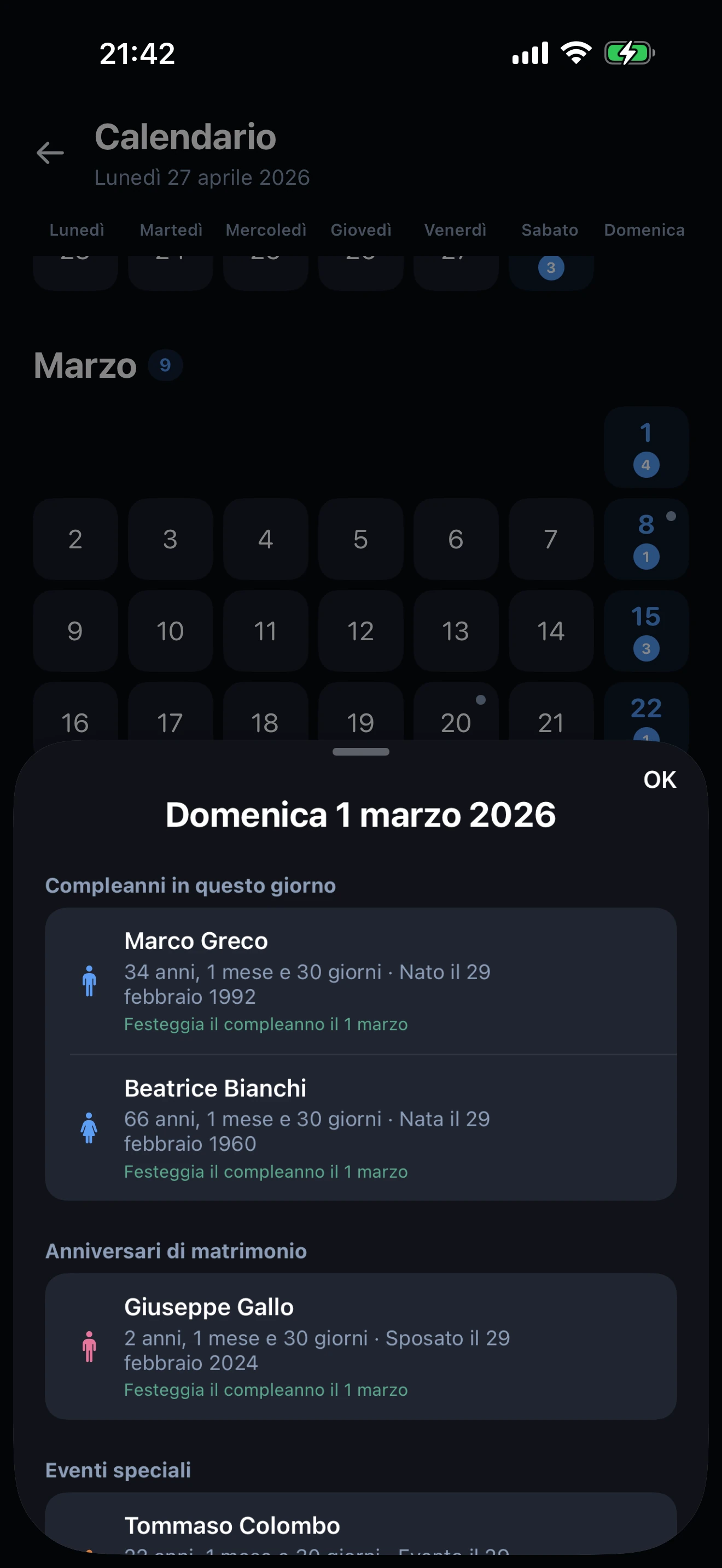Choose March 5 on the calendar

360,539
